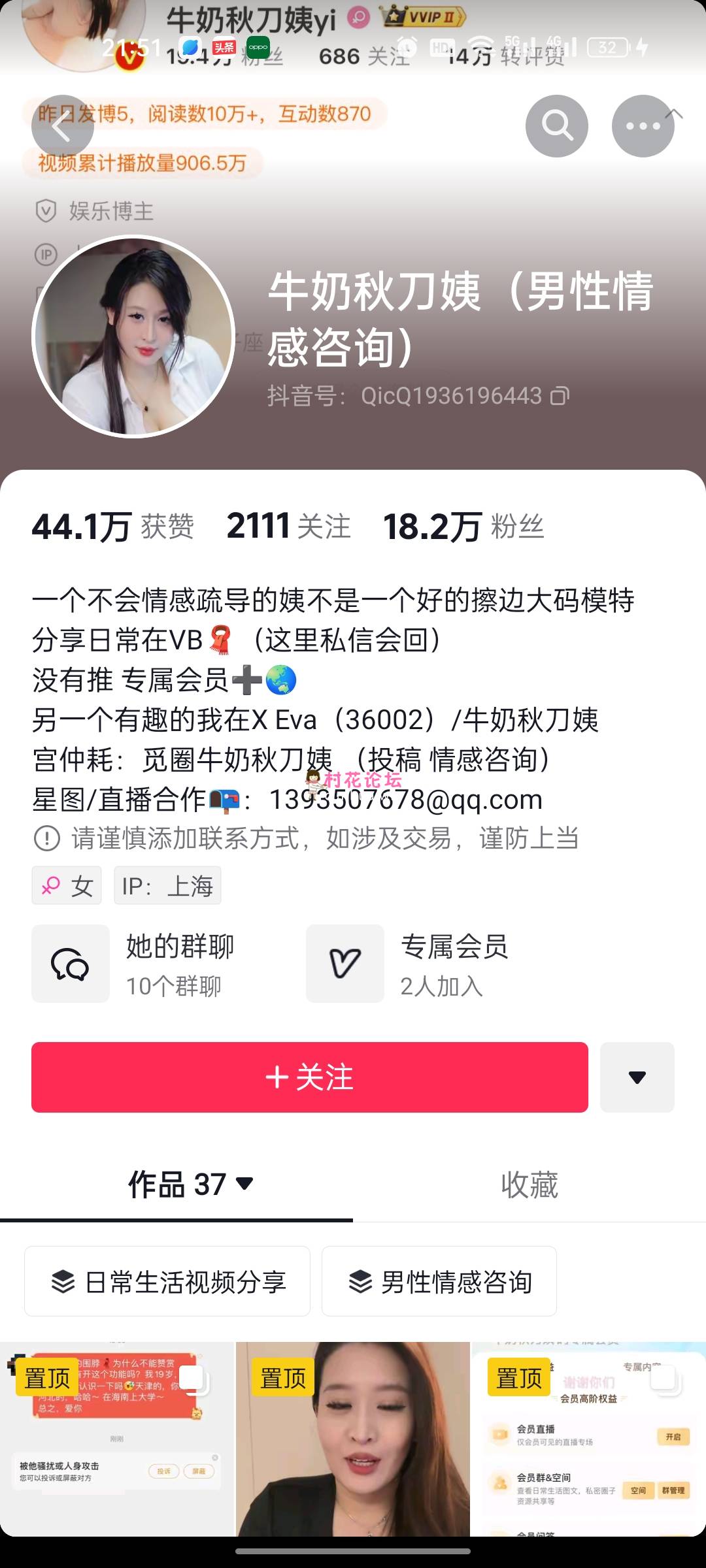Open the pinned chat-screenshot post
This screenshot has height=1568, width=706.
[x=117, y=1439]
